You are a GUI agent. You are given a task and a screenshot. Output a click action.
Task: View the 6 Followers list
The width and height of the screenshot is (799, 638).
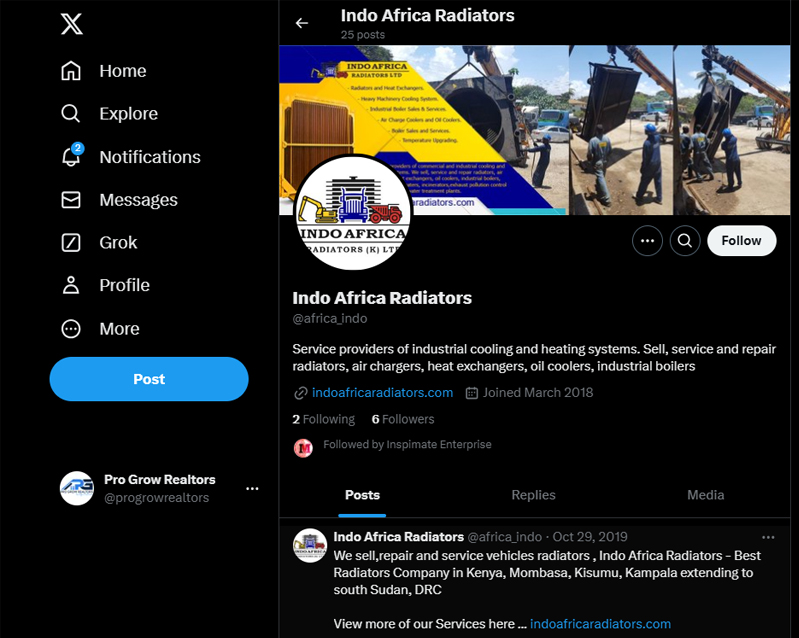click(x=402, y=419)
